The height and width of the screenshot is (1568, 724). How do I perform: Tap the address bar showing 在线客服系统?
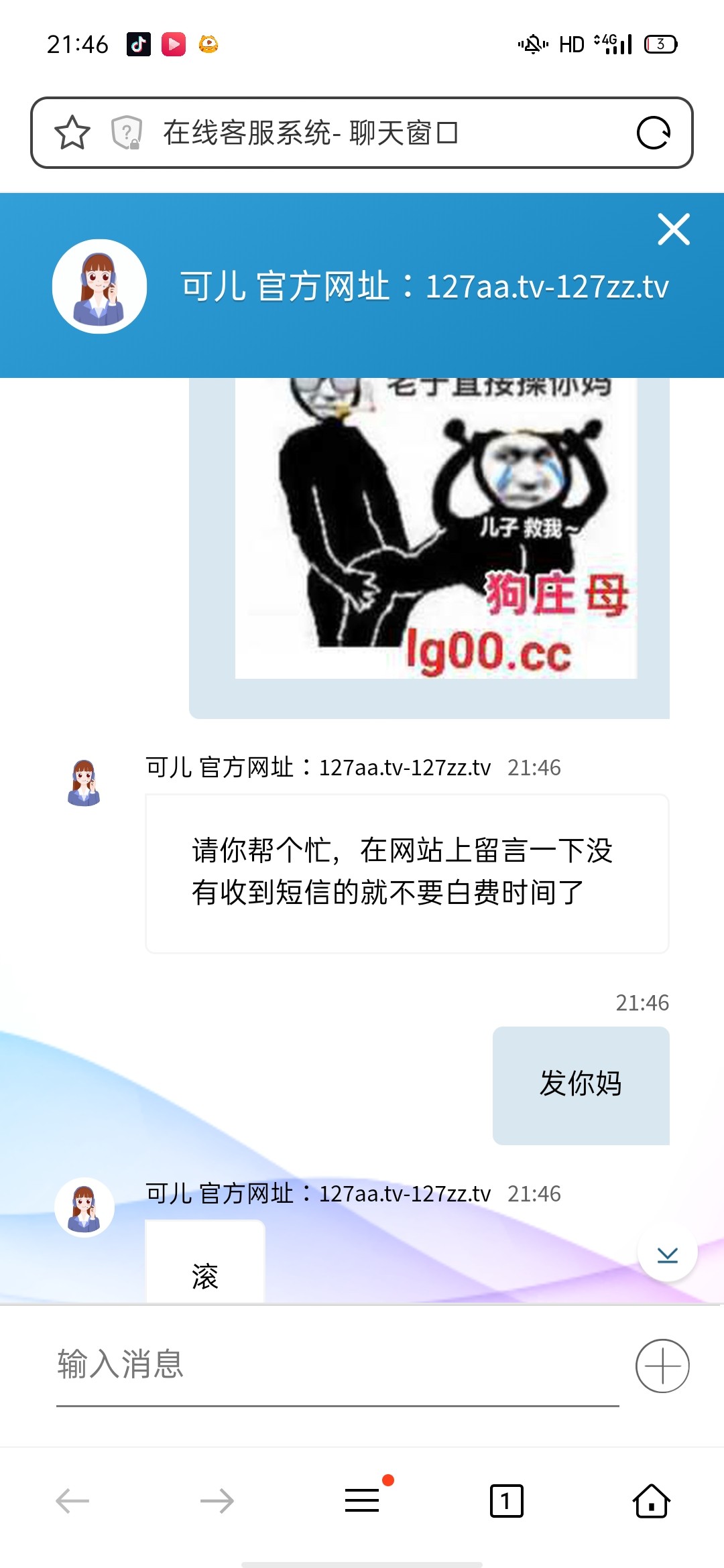362,133
